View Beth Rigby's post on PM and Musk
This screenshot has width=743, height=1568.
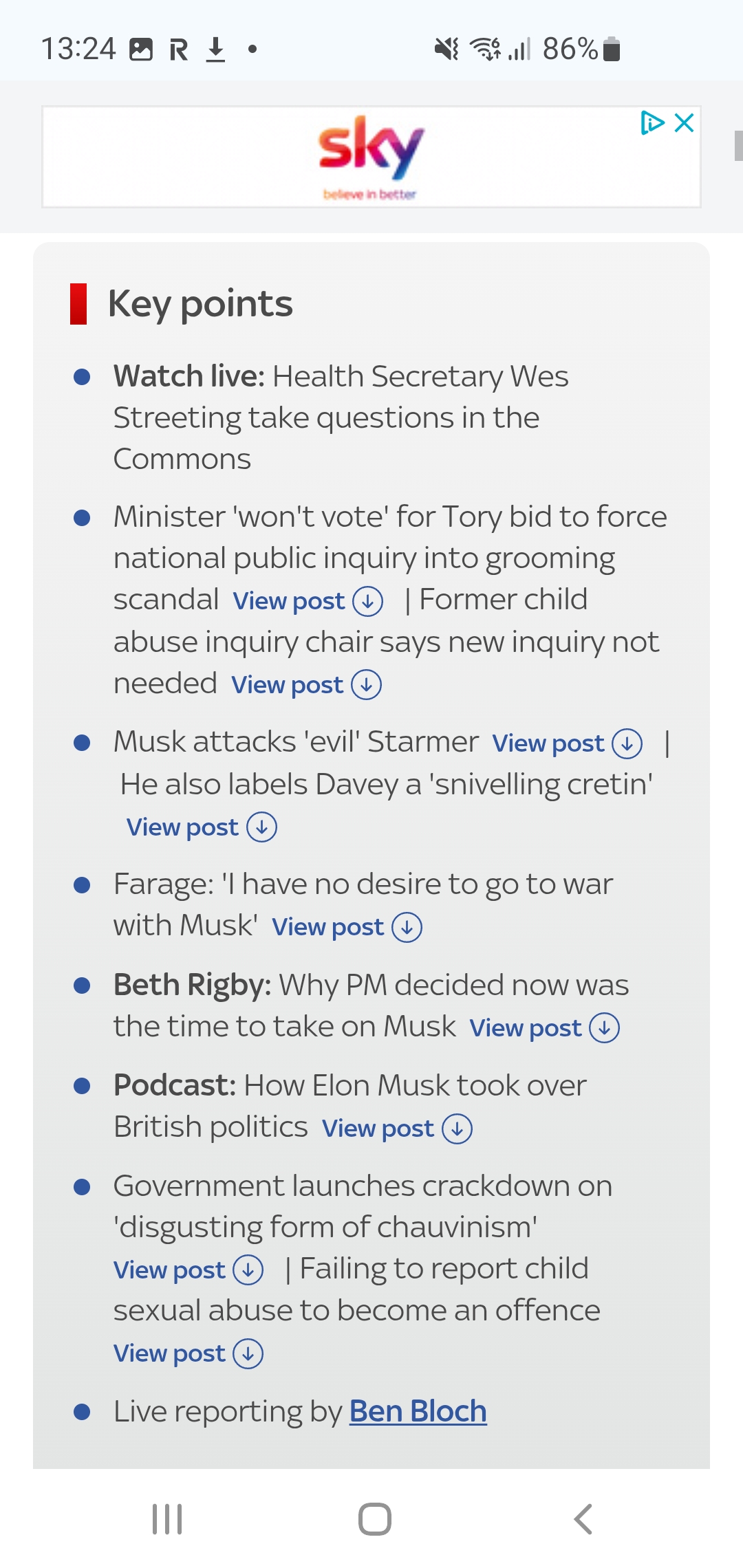tap(544, 1029)
